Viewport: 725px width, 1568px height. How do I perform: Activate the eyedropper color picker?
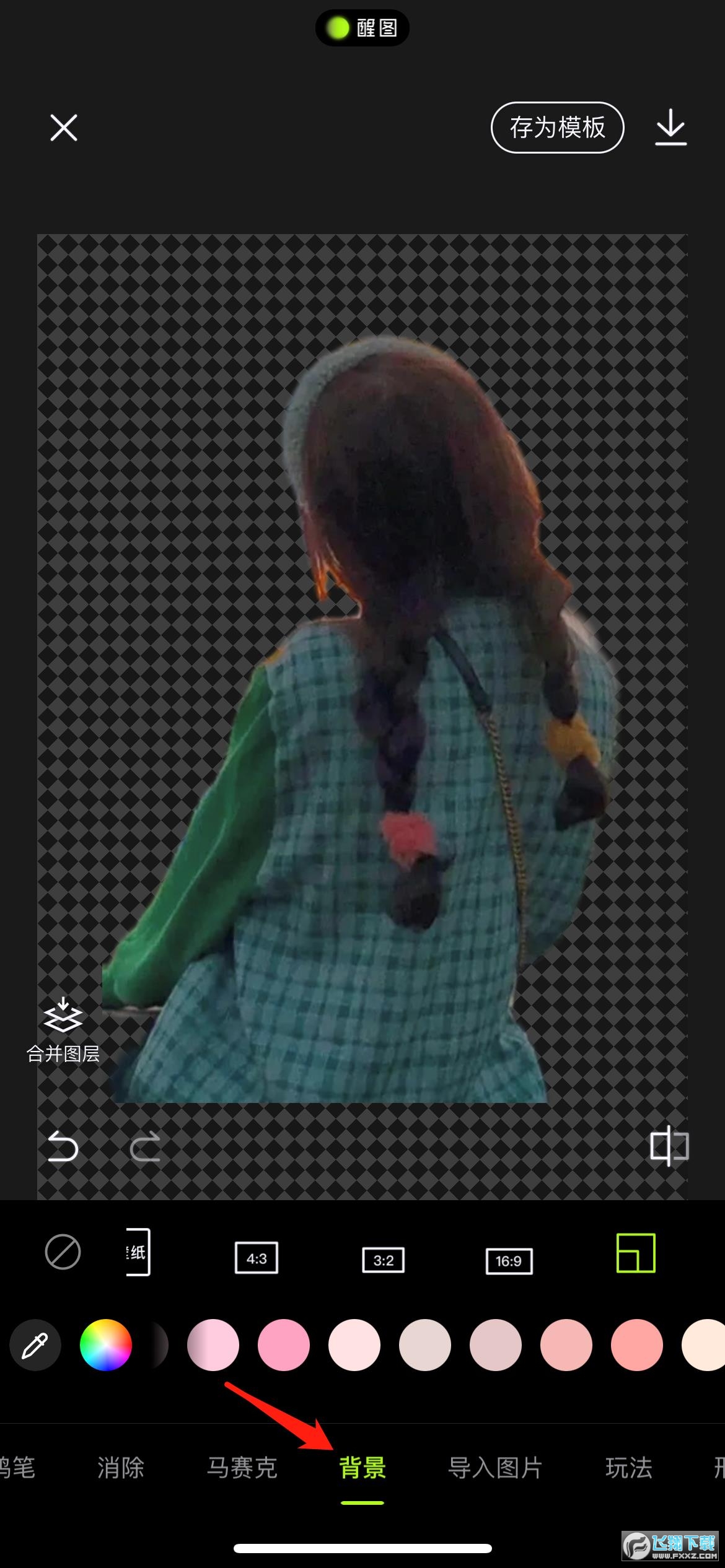coord(35,1345)
